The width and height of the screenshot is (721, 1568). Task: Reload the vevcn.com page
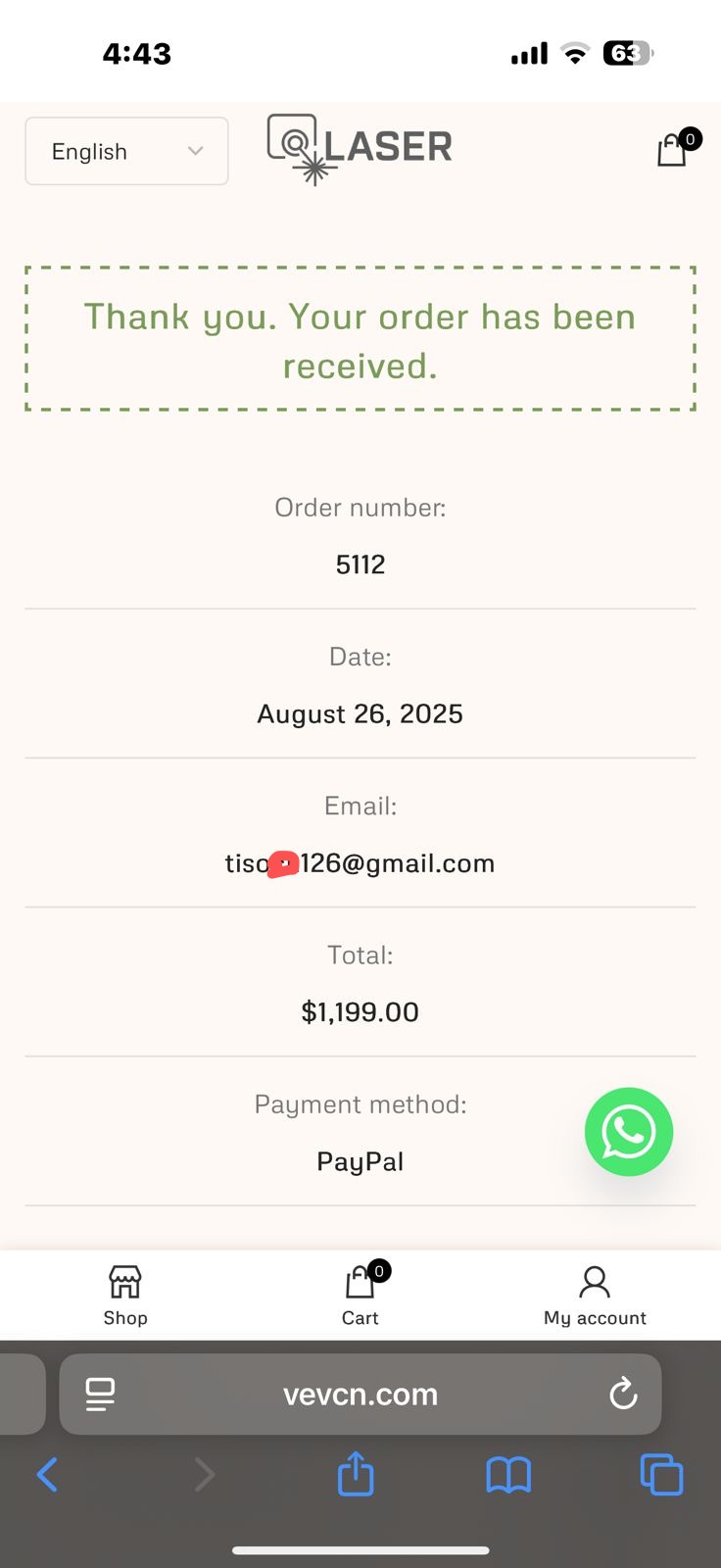pyautogui.click(x=623, y=1394)
